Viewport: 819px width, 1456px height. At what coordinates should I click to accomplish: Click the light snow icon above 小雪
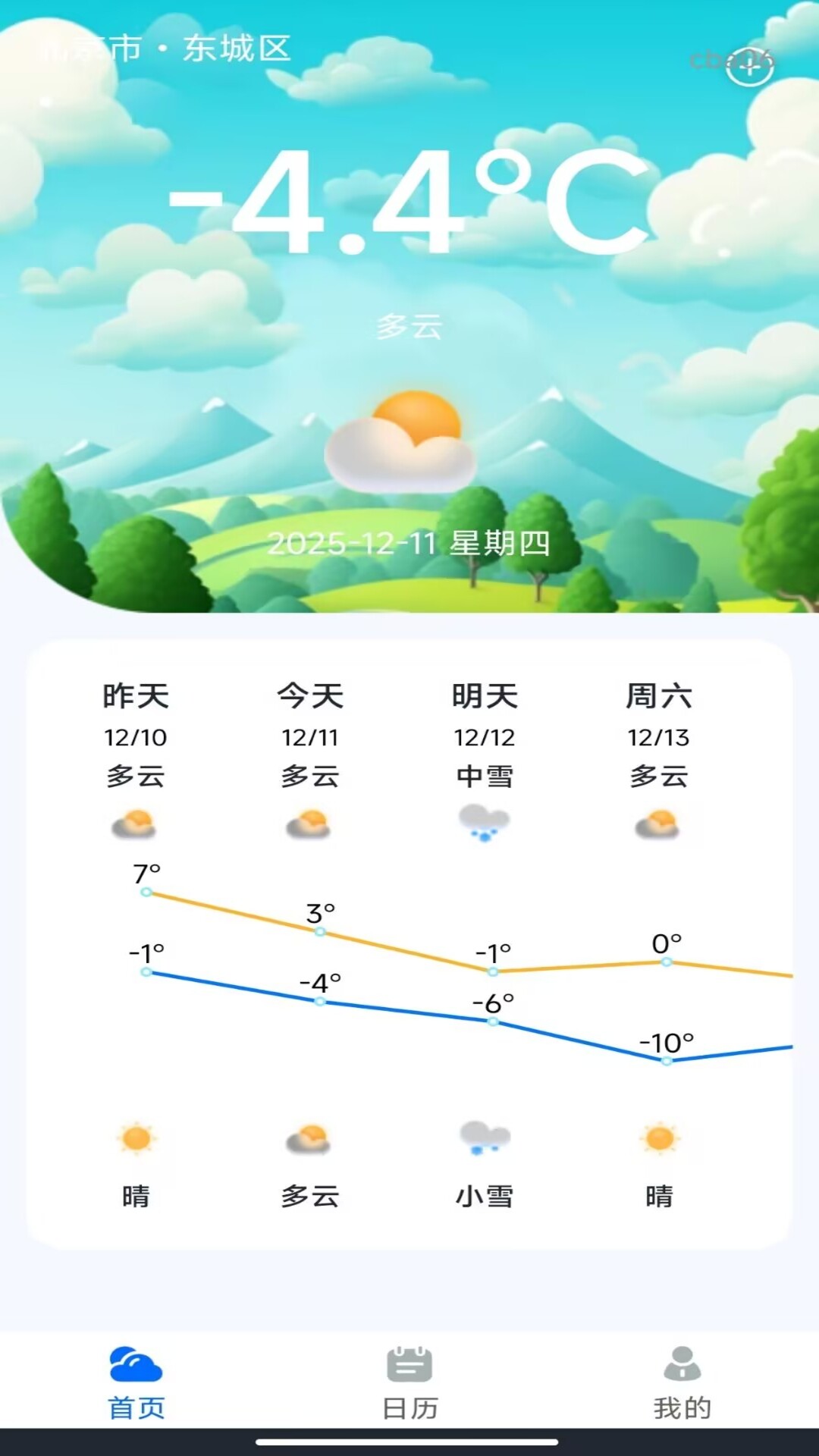[485, 1139]
